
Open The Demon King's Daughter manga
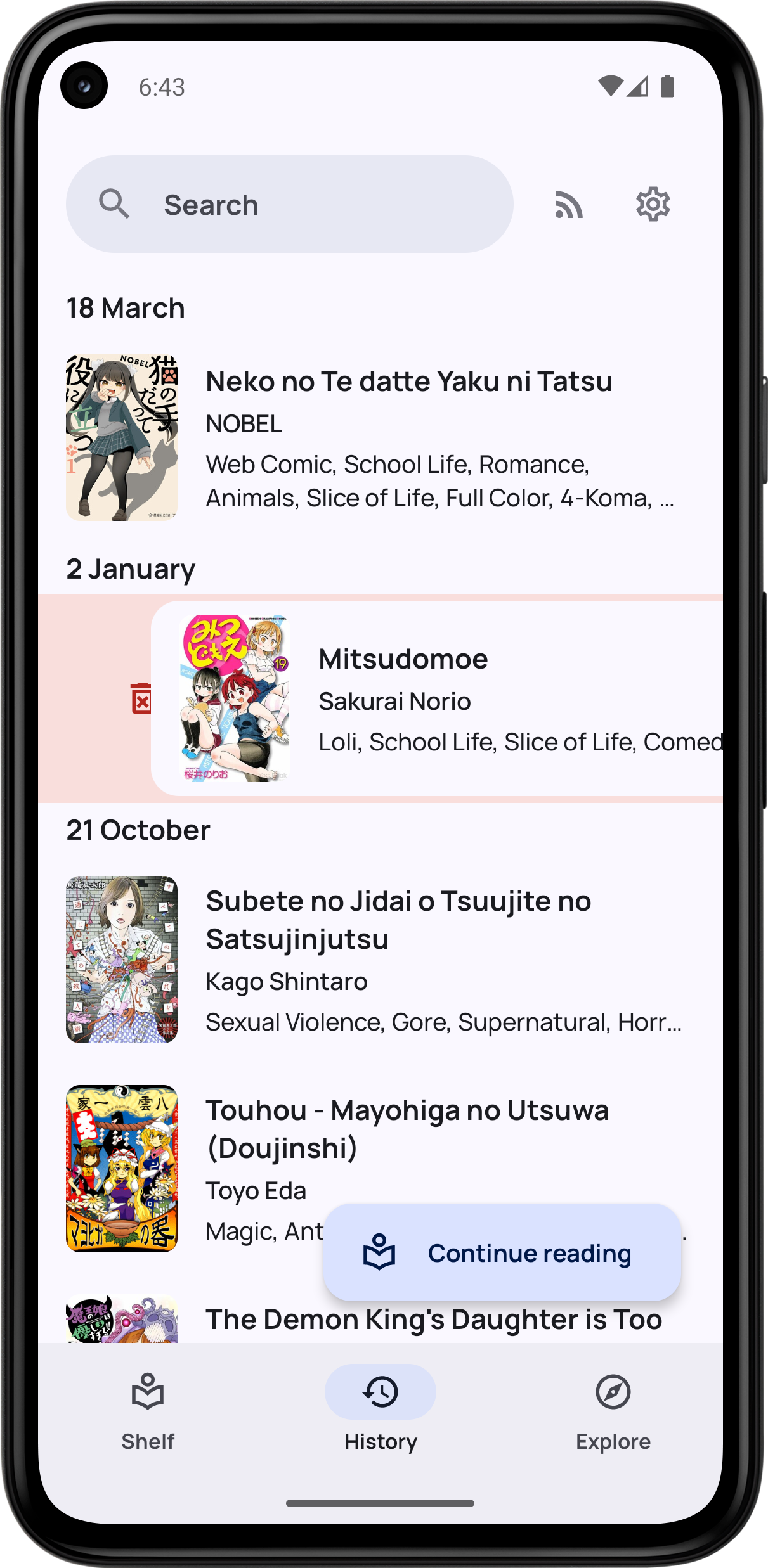coord(434,1320)
